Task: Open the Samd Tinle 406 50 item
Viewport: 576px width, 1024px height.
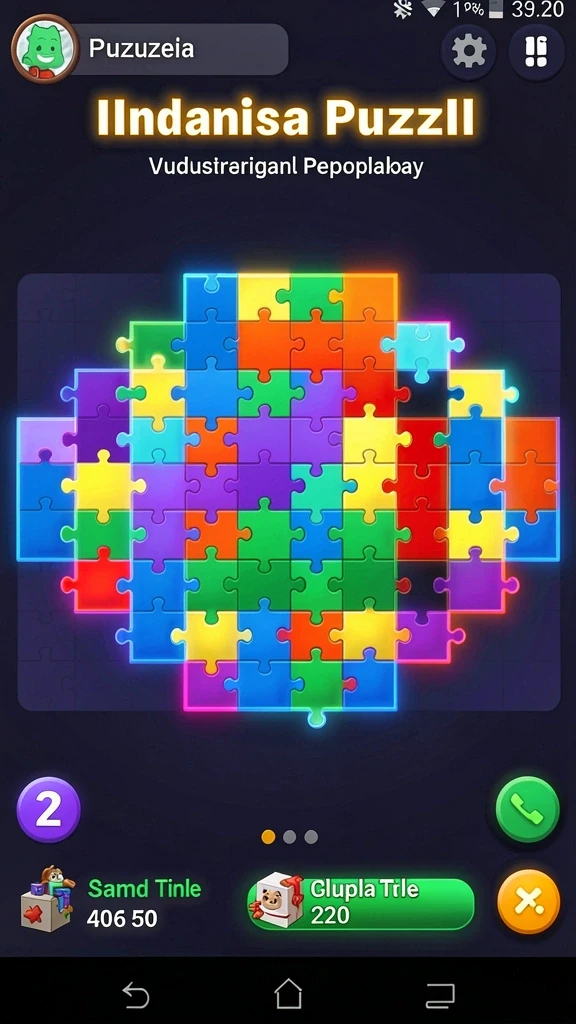Action: [x=111, y=901]
